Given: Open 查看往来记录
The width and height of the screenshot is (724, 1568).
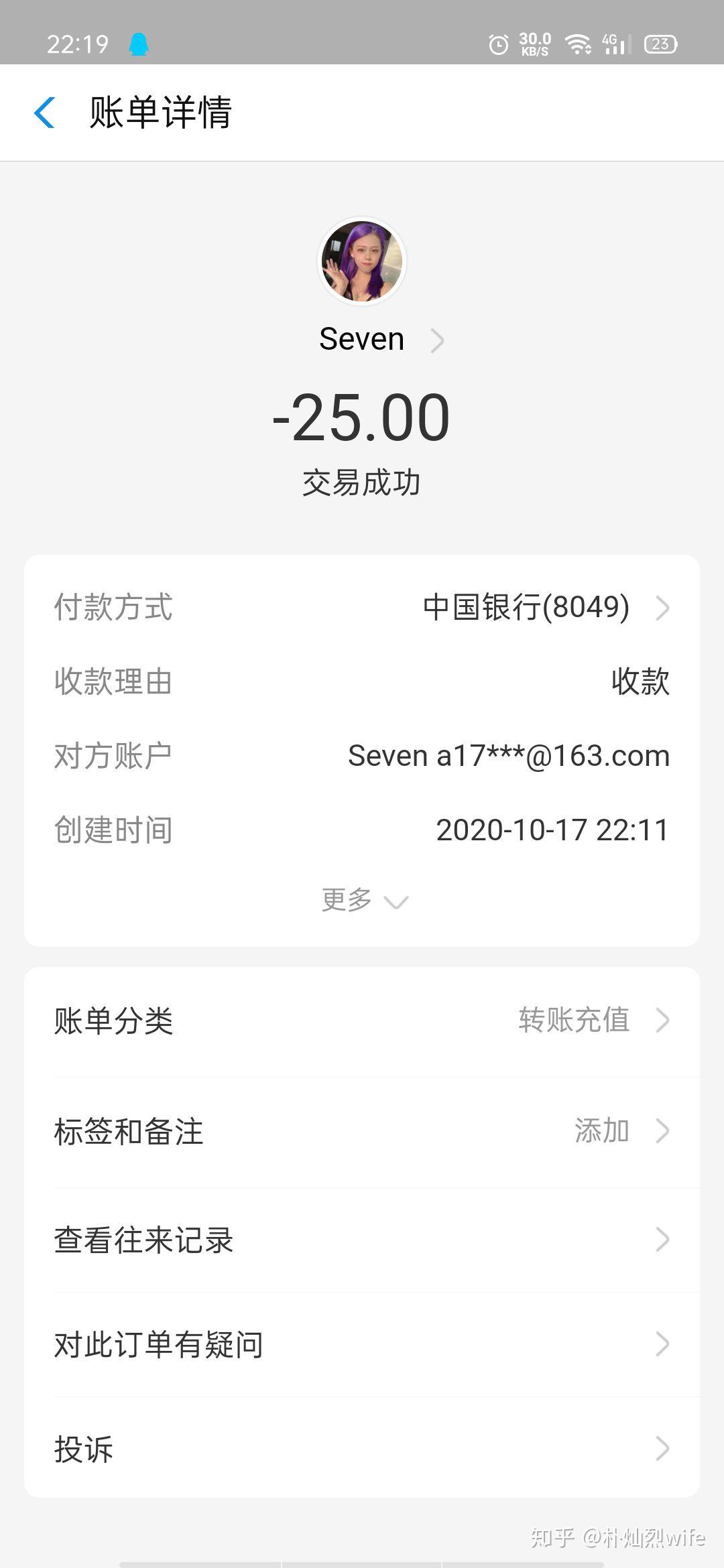Looking at the screenshot, I should [x=362, y=1240].
